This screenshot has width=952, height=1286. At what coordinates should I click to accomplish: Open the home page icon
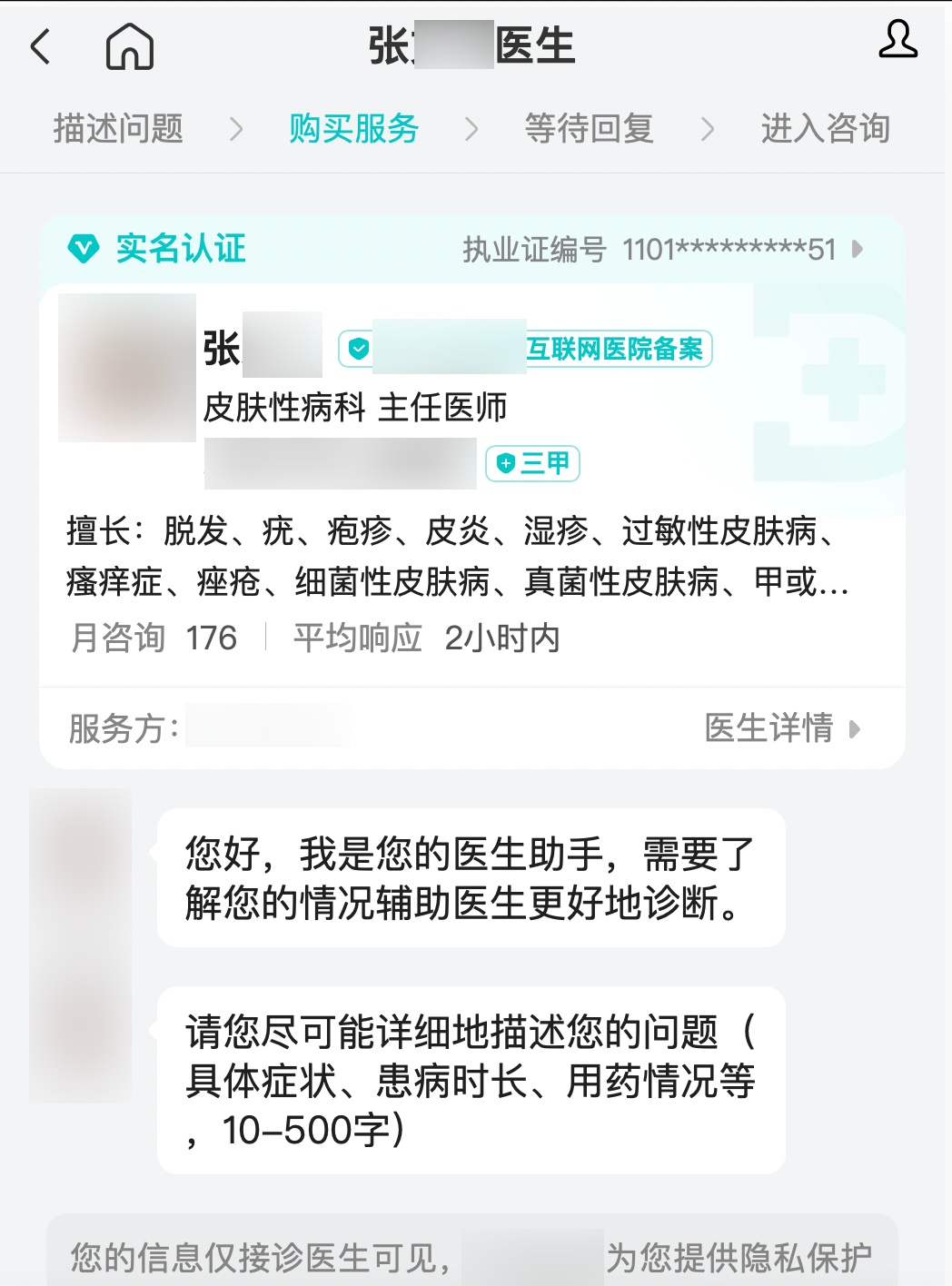(130, 46)
